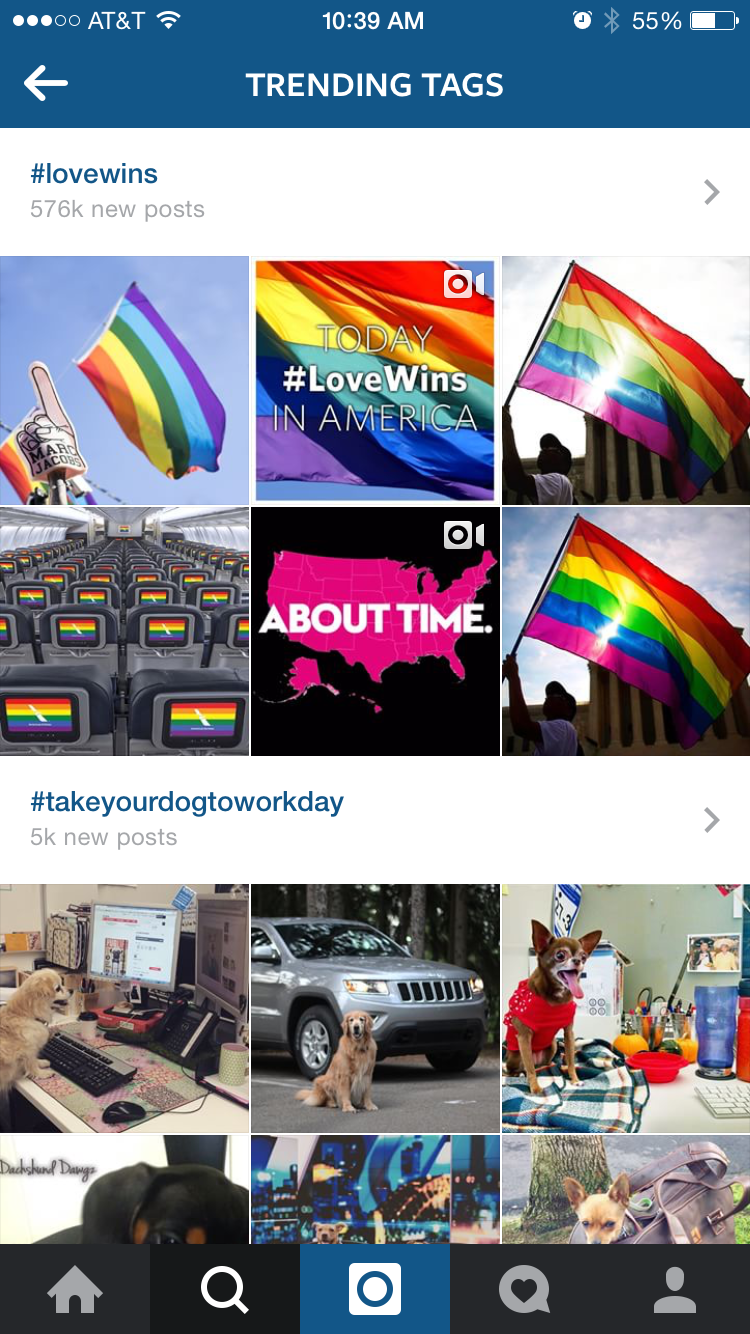Open the Dachshund Dawgz post
The width and height of the screenshot is (750, 1334).
tap(124, 1189)
